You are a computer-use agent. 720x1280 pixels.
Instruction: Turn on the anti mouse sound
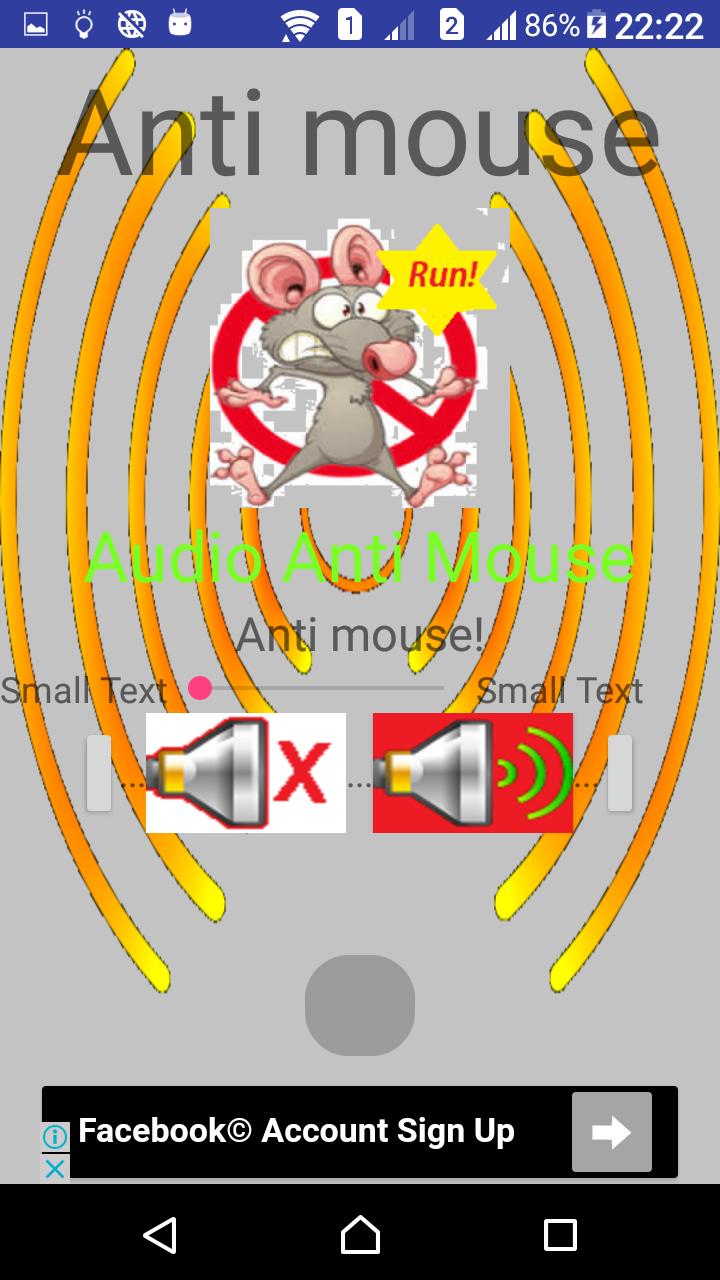472,772
